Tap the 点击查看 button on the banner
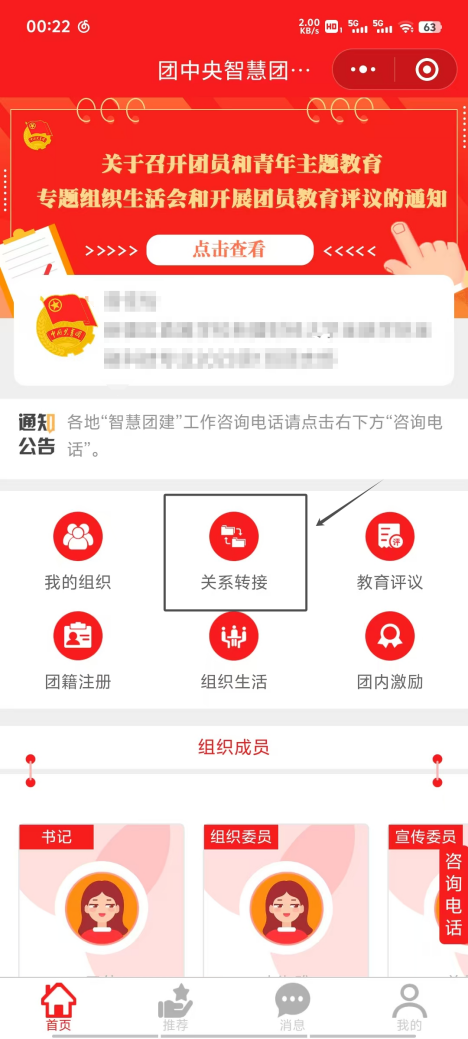The height and width of the screenshot is (1039, 468). pyautogui.click(x=229, y=250)
